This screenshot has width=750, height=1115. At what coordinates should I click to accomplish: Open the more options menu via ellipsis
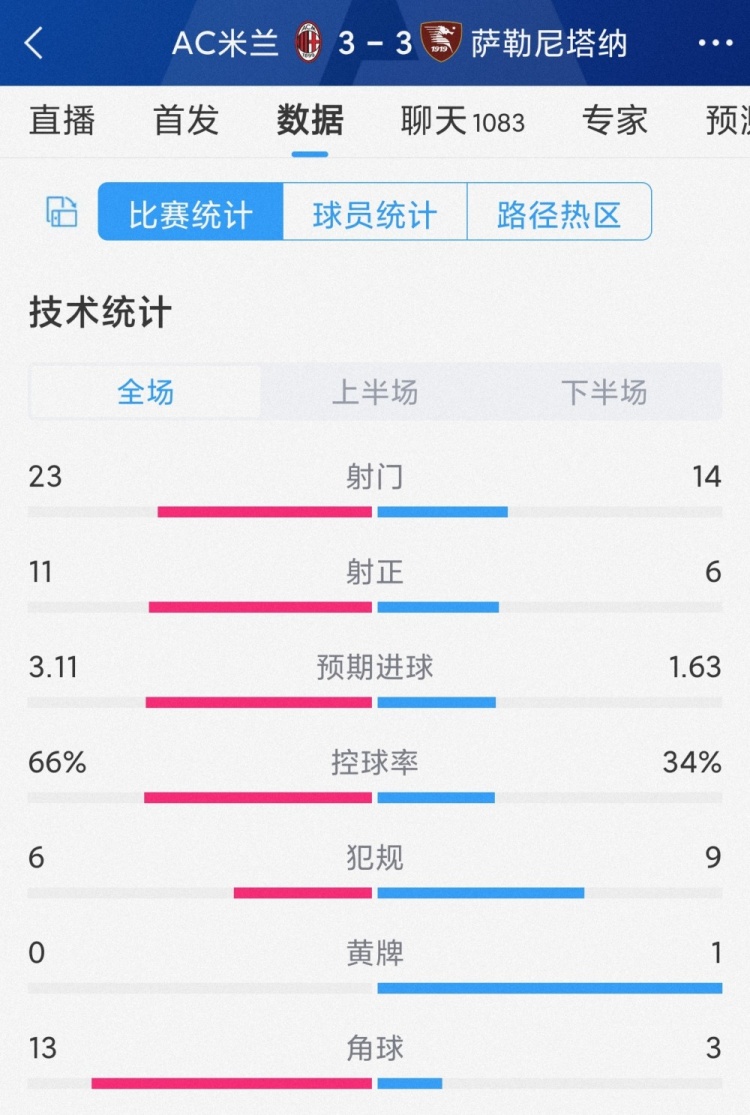(x=716, y=43)
